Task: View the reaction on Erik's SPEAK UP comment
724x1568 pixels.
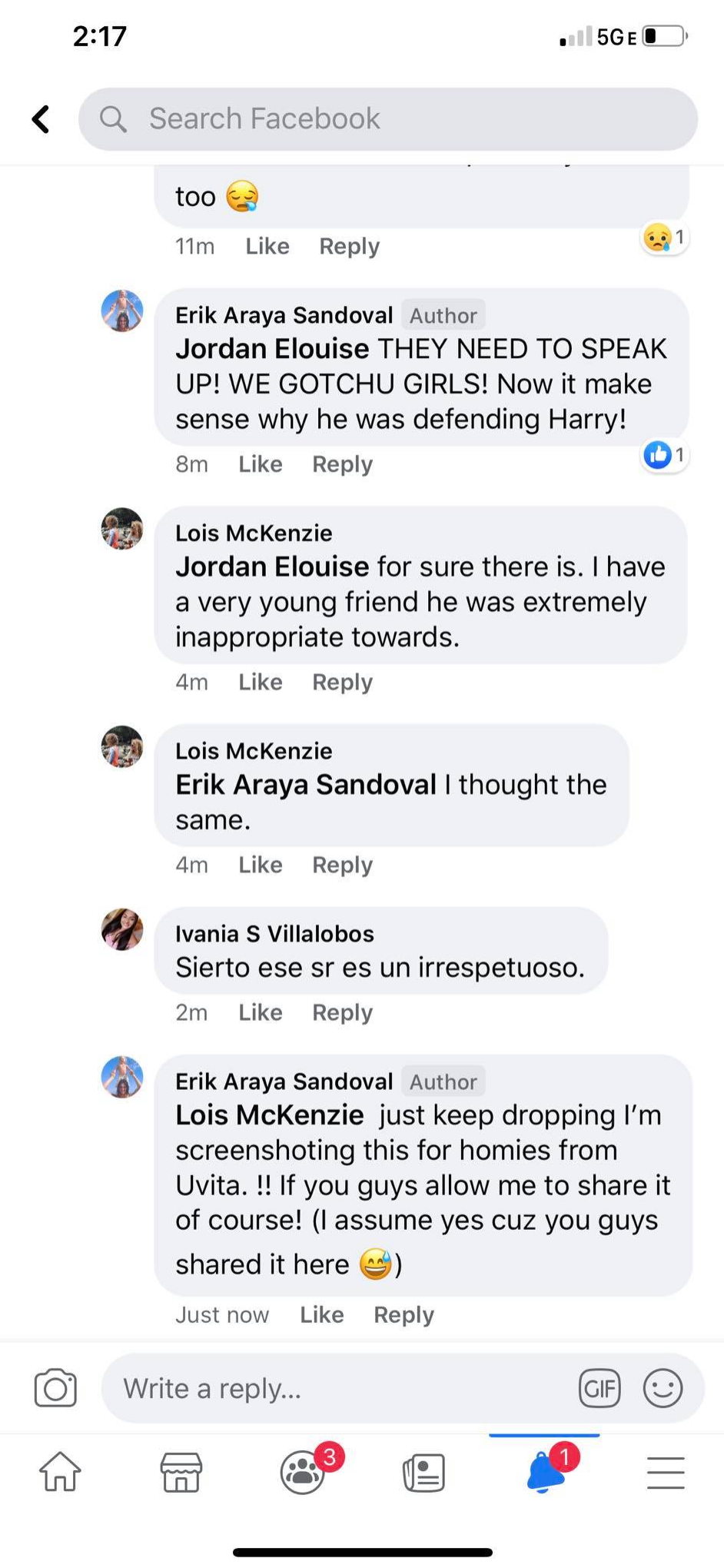Action: 664,456
